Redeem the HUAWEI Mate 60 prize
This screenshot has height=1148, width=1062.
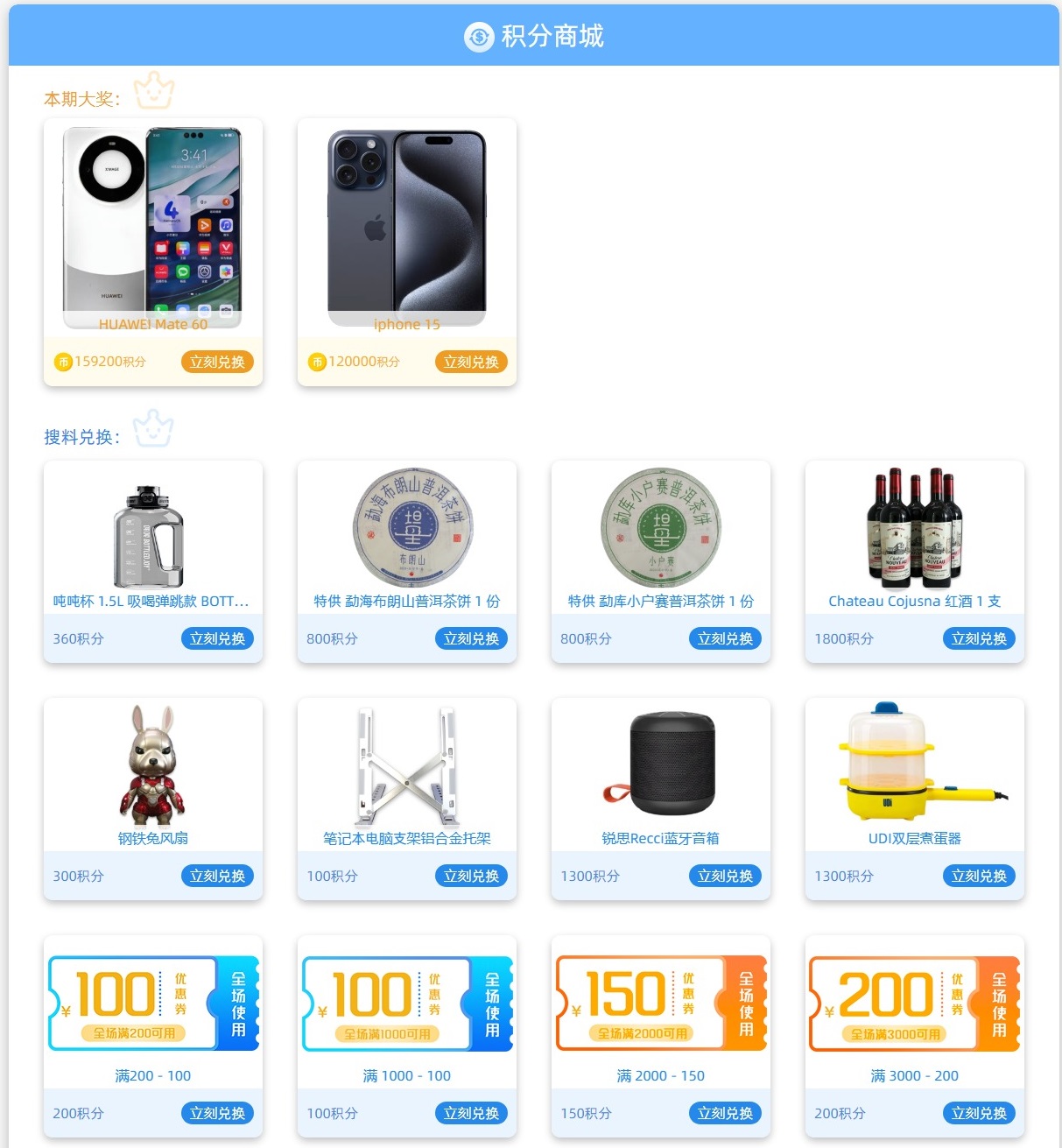217,362
